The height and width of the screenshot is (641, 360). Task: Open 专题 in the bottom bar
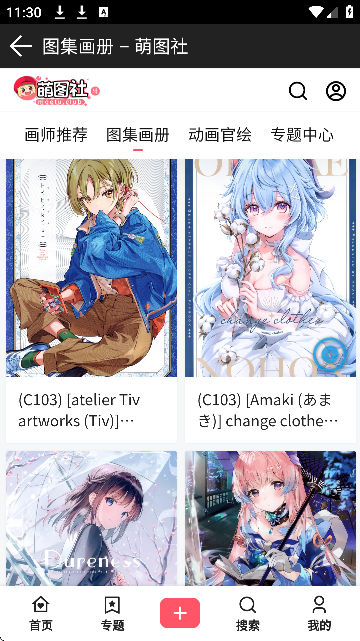pos(112,613)
